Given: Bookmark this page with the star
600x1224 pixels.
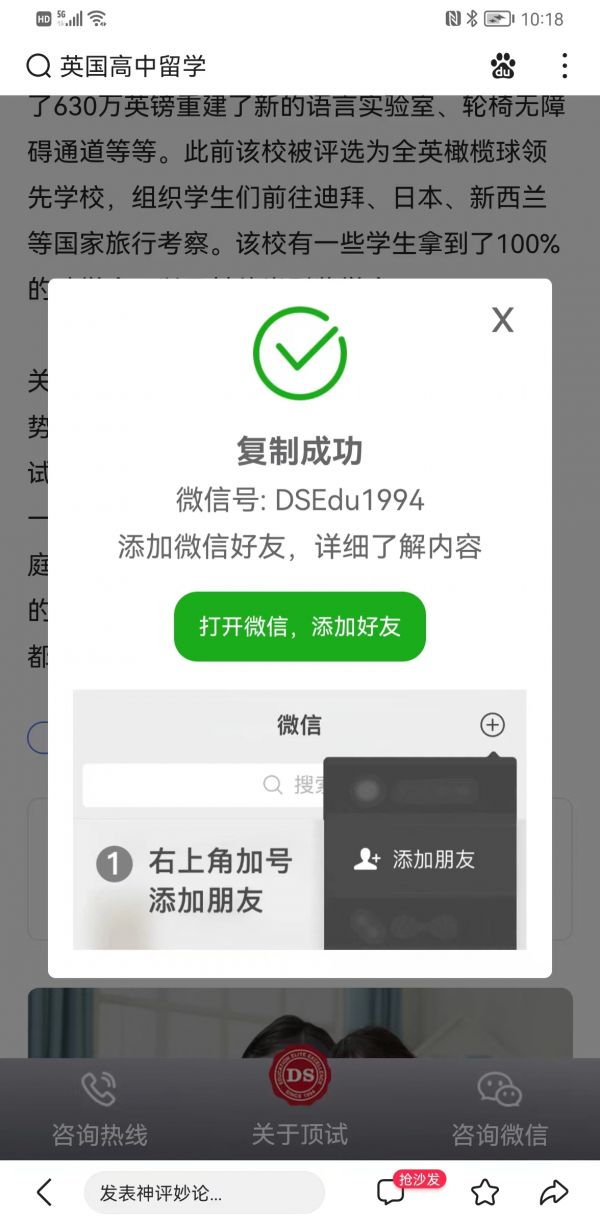Looking at the screenshot, I should [x=485, y=1191].
